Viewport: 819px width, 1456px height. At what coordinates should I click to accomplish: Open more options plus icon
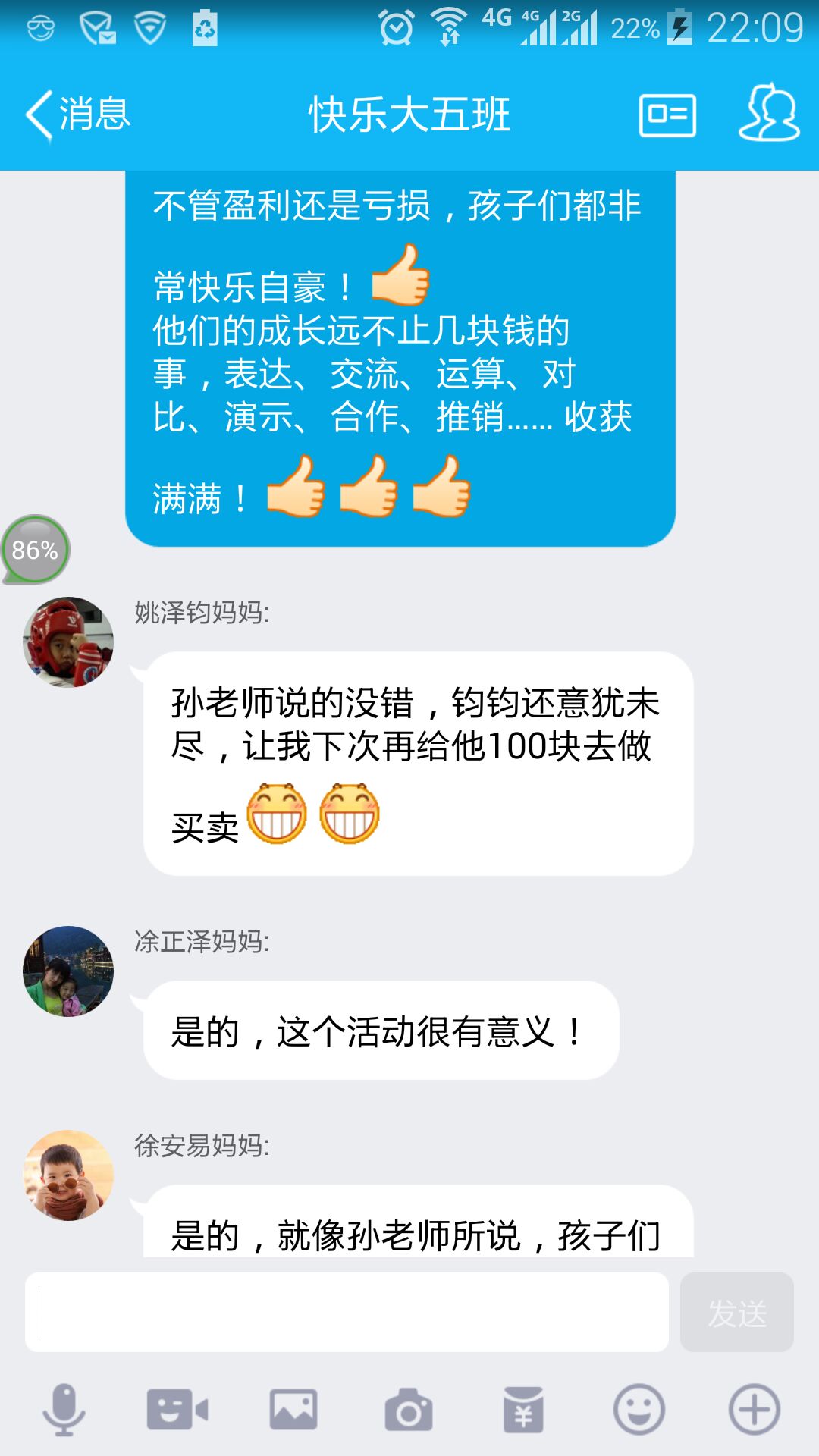(x=754, y=1410)
